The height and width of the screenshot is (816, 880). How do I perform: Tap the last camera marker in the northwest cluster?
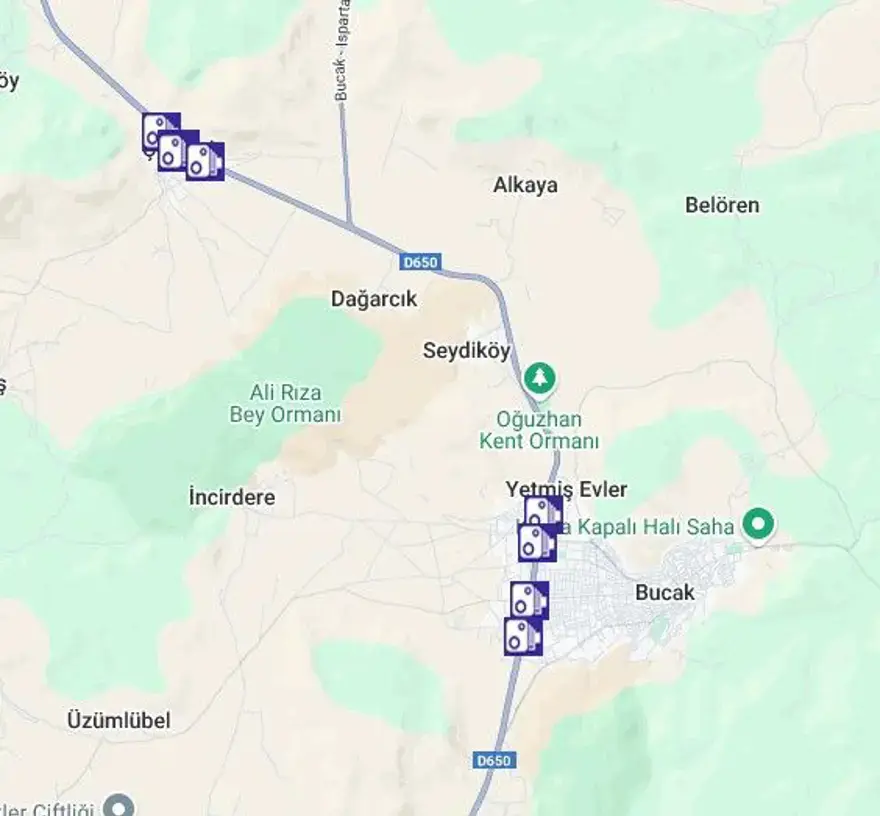(x=206, y=162)
